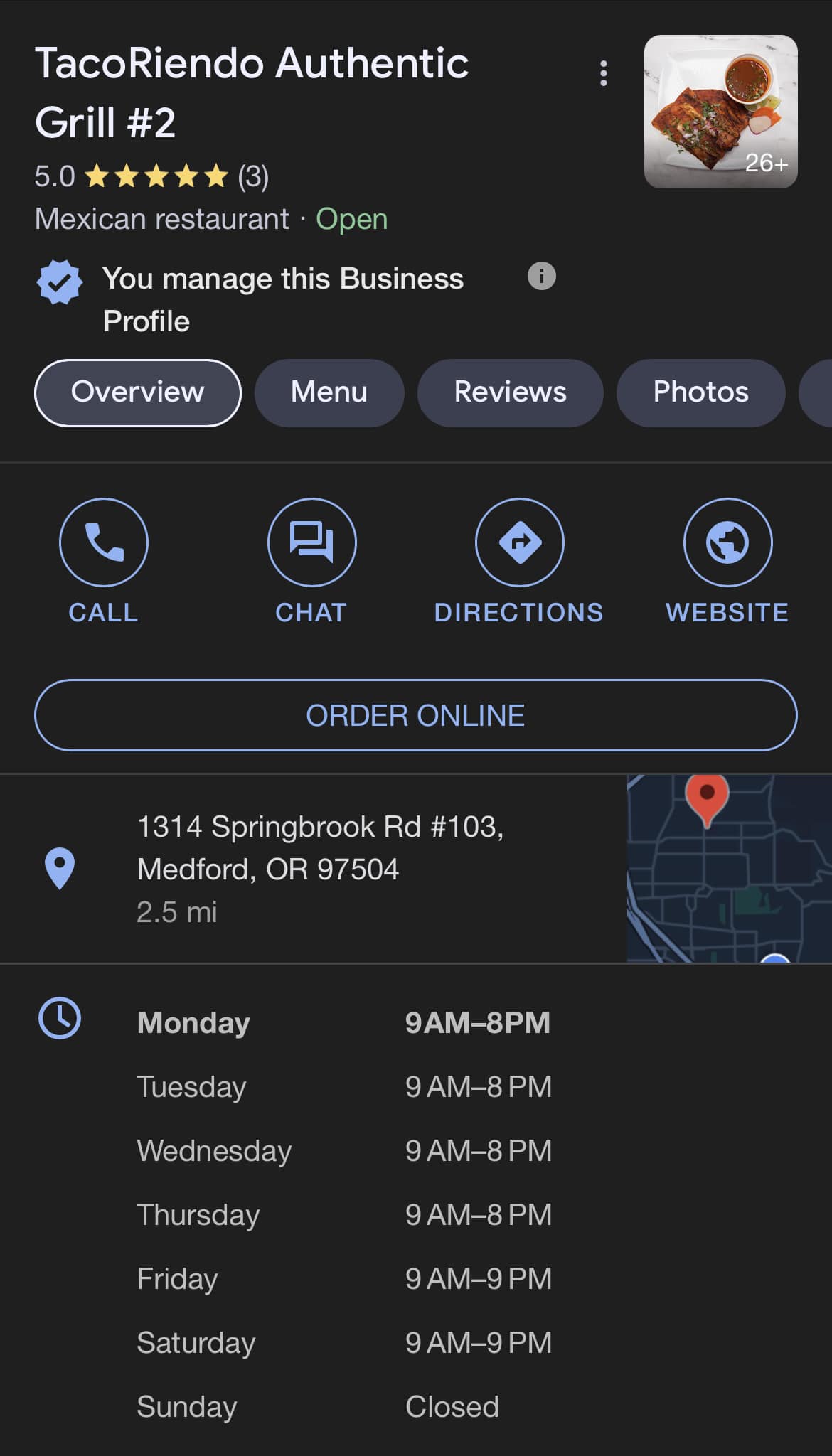832x1456 pixels.
Task: Tap the Order Online button
Action: tap(415, 715)
